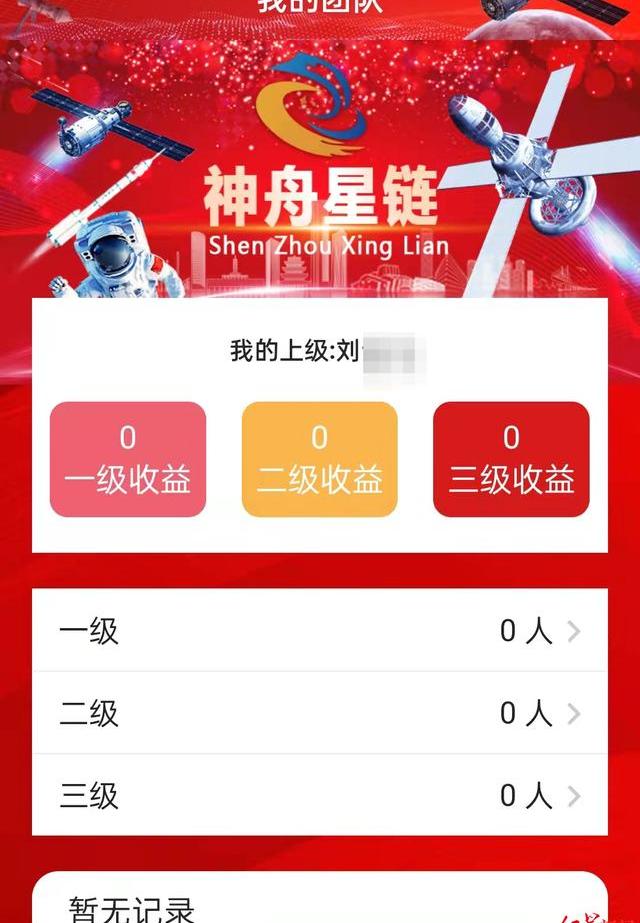View 三级收益 earnings
The height and width of the screenshot is (923, 640).
(511, 460)
